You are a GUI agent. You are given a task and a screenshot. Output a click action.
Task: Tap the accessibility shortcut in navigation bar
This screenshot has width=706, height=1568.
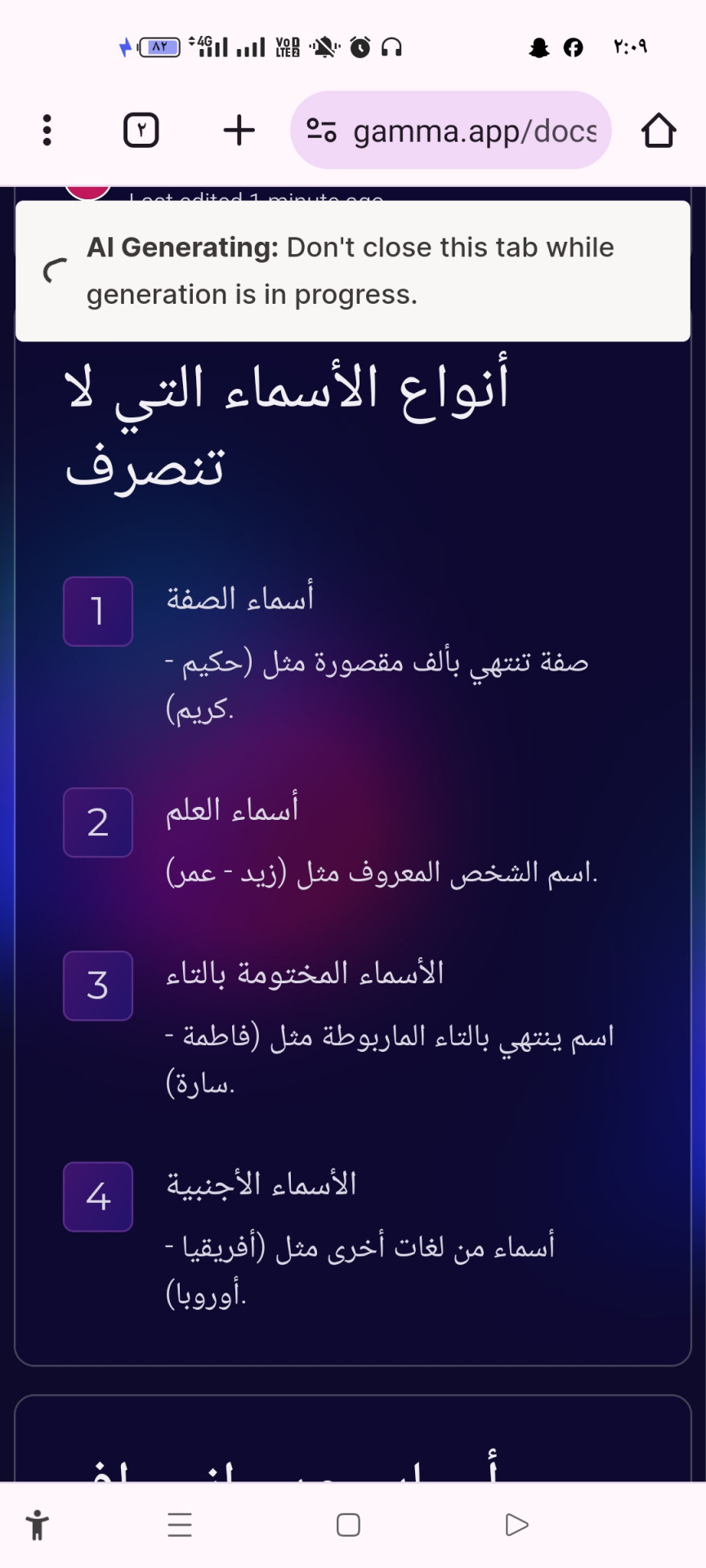37,1525
